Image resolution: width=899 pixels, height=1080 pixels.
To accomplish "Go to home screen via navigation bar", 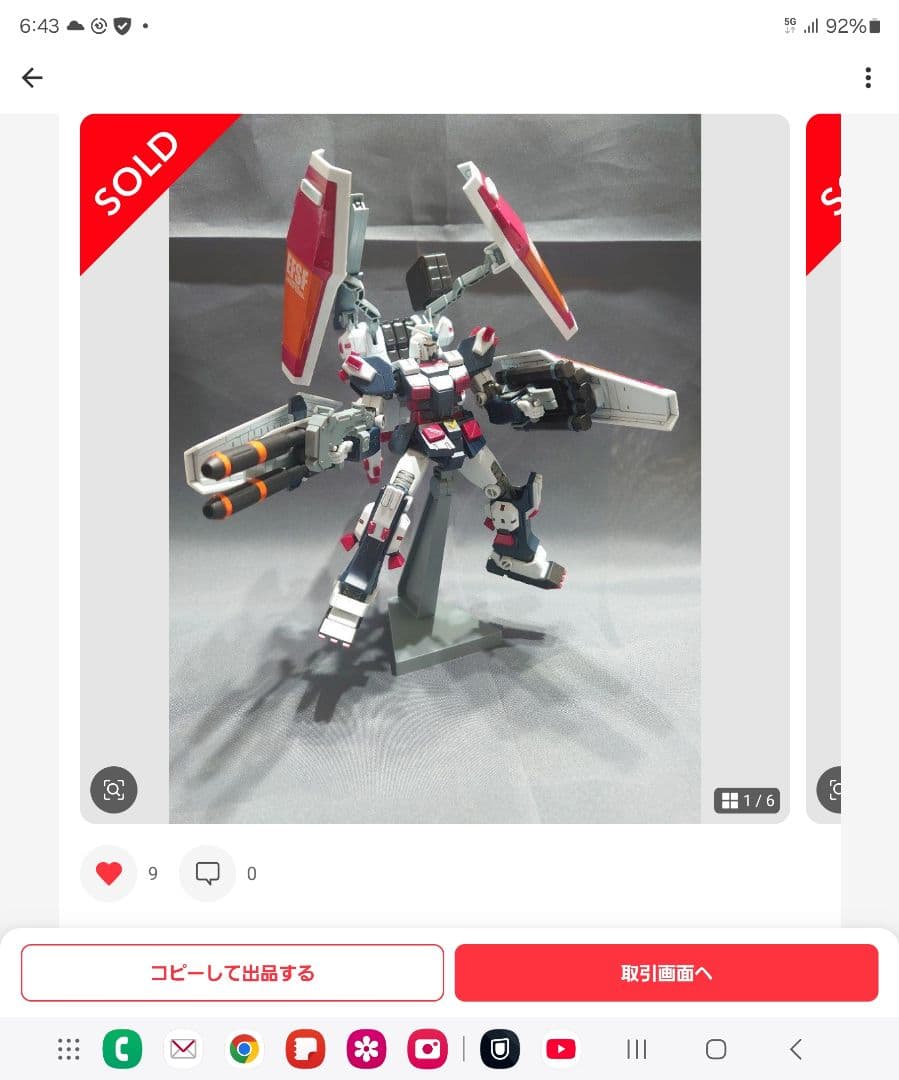I will tap(716, 1049).
